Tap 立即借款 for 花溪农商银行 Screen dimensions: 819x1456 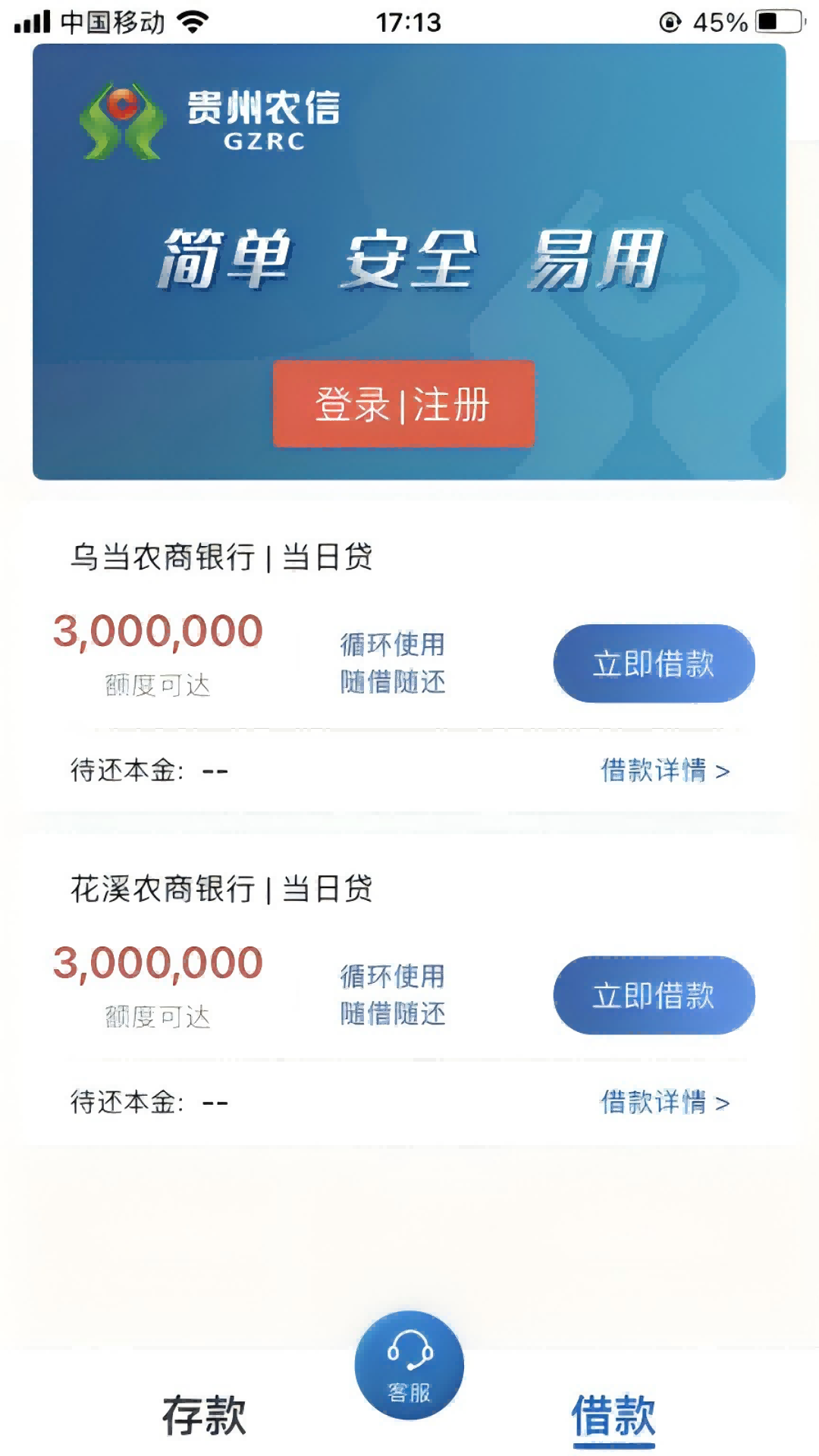(654, 995)
